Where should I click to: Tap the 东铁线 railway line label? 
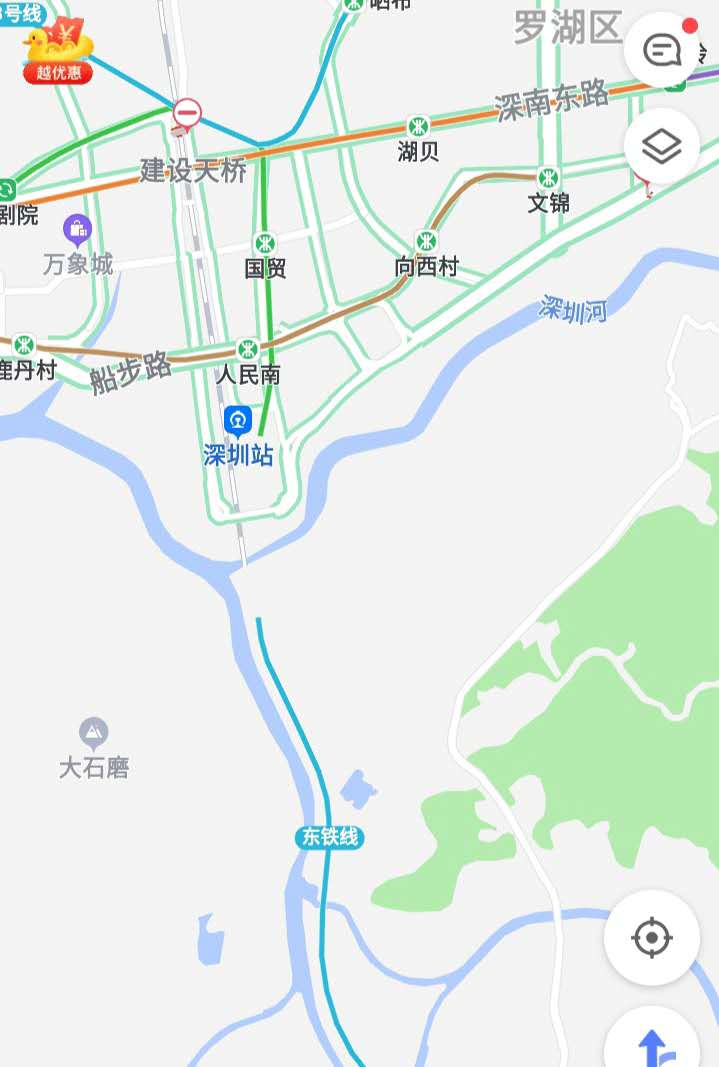[x=330, y=838]
